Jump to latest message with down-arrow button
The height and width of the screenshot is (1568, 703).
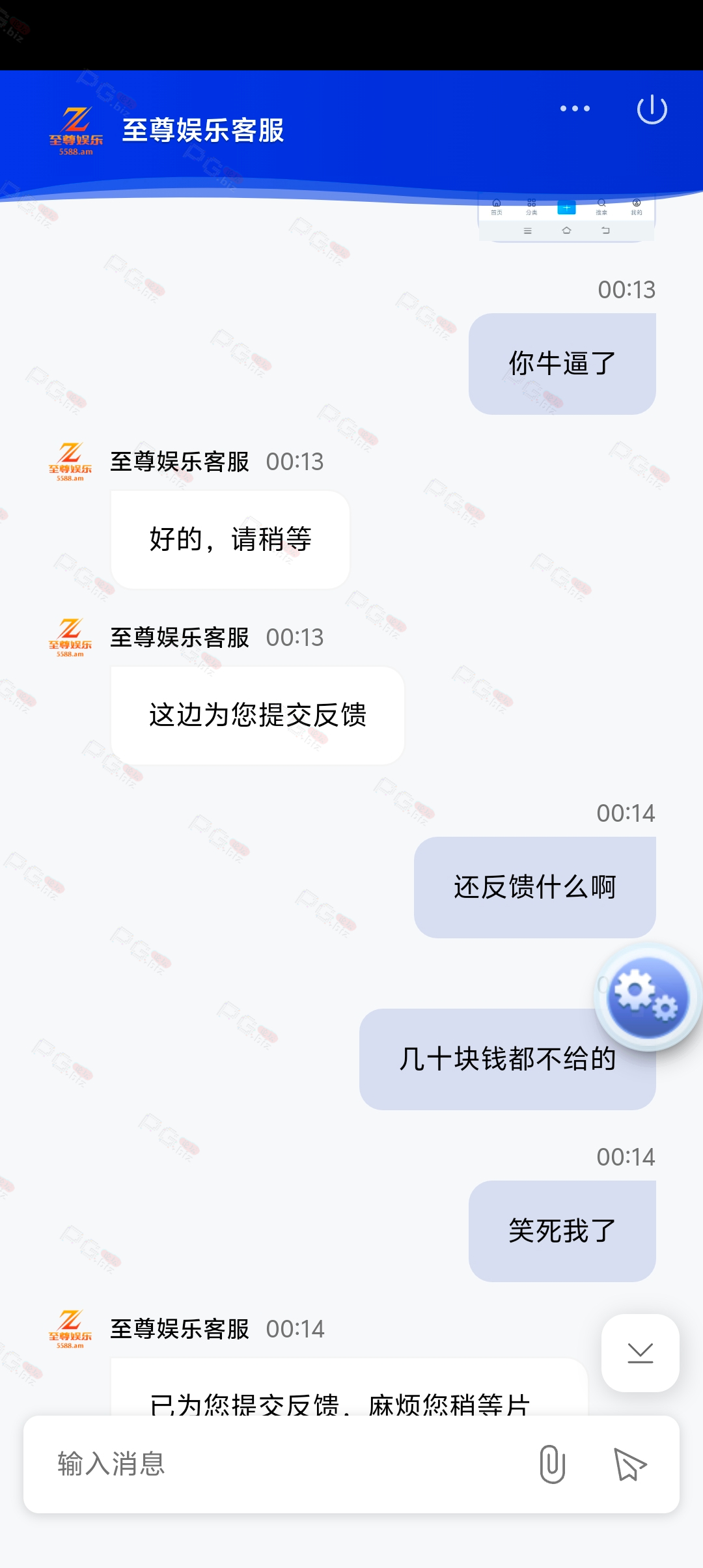pos(641,1353)
